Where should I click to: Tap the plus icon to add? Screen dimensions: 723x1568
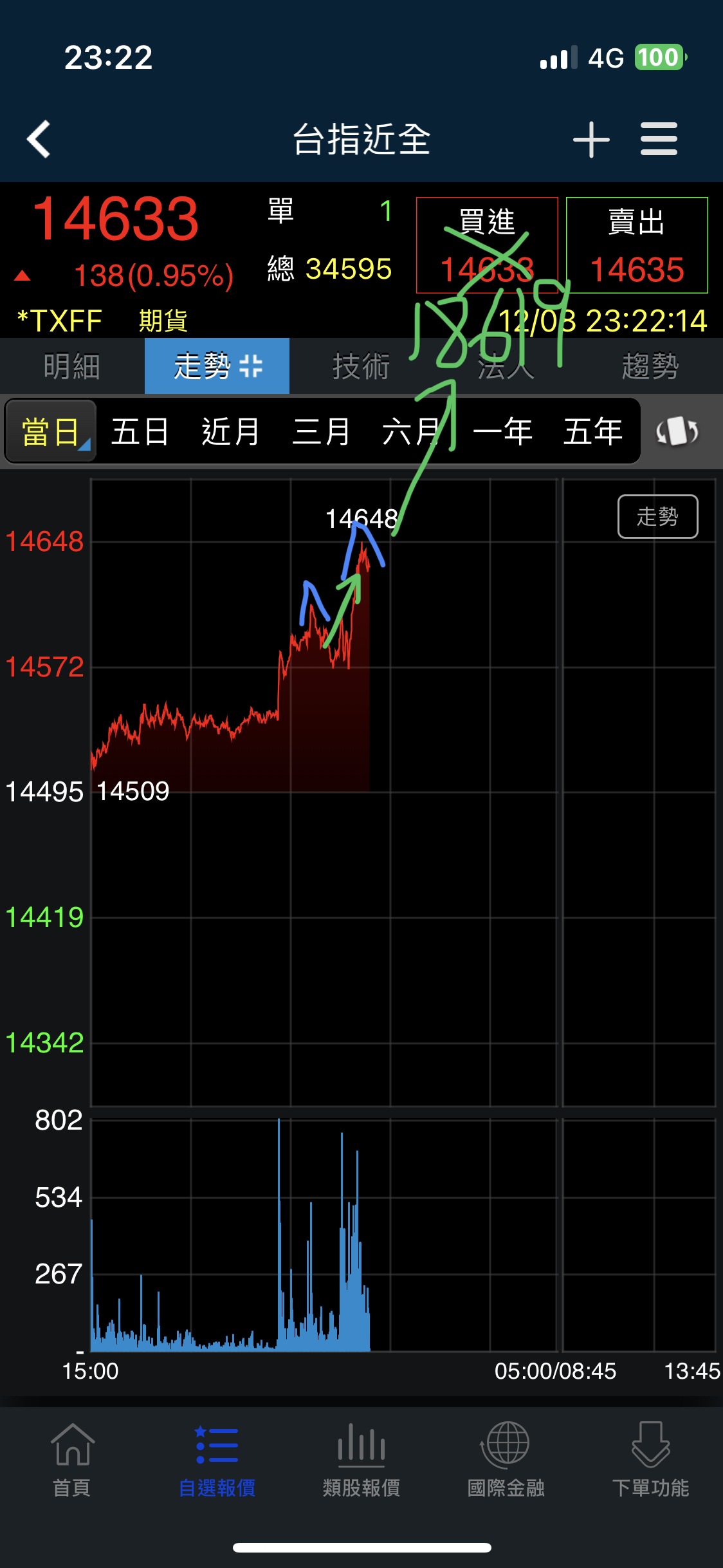tap(591, 139)
